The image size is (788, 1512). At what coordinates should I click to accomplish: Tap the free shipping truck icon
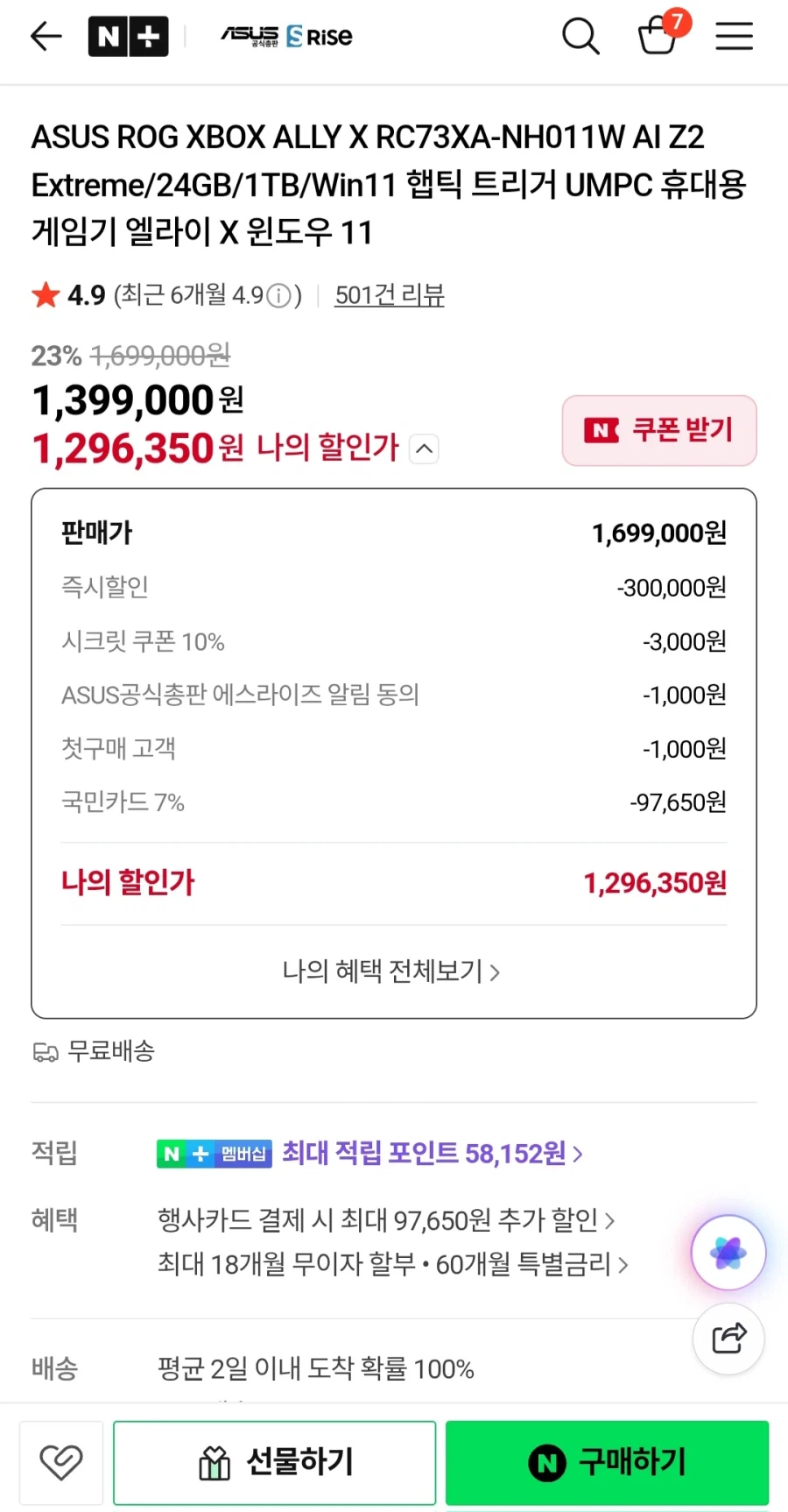(47, 1051)
